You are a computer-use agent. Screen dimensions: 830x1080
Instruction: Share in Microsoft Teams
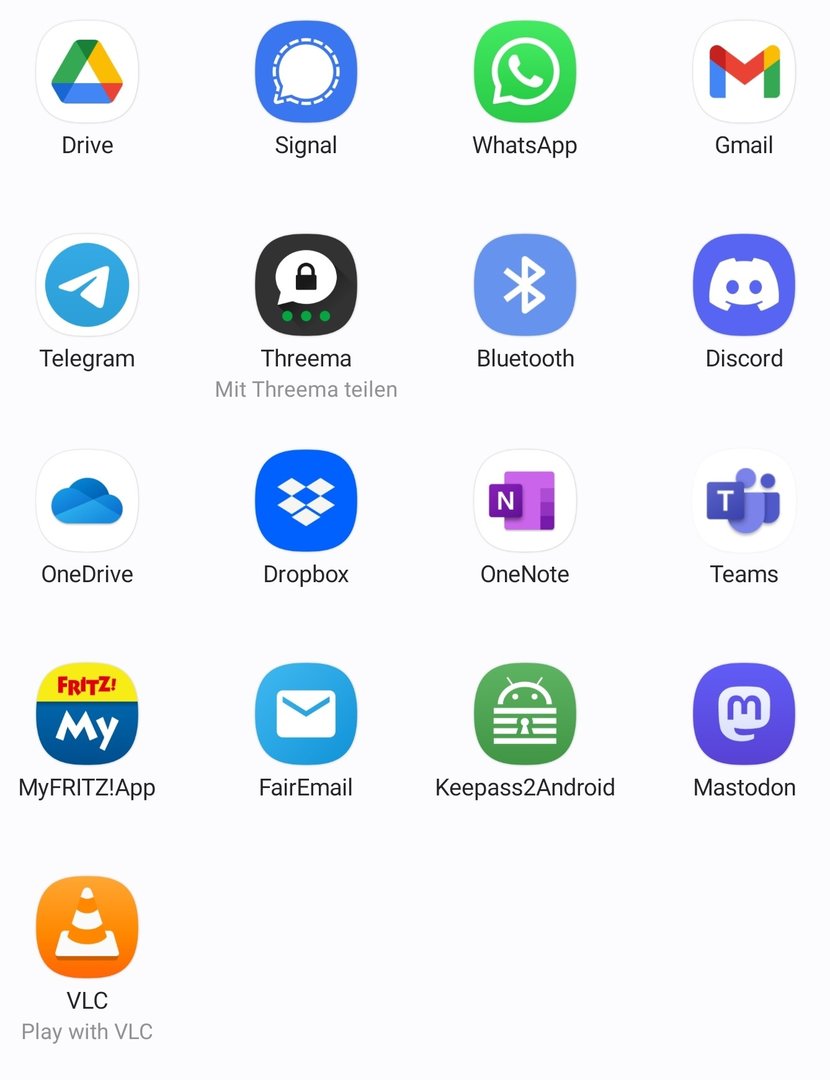(744, 500)
